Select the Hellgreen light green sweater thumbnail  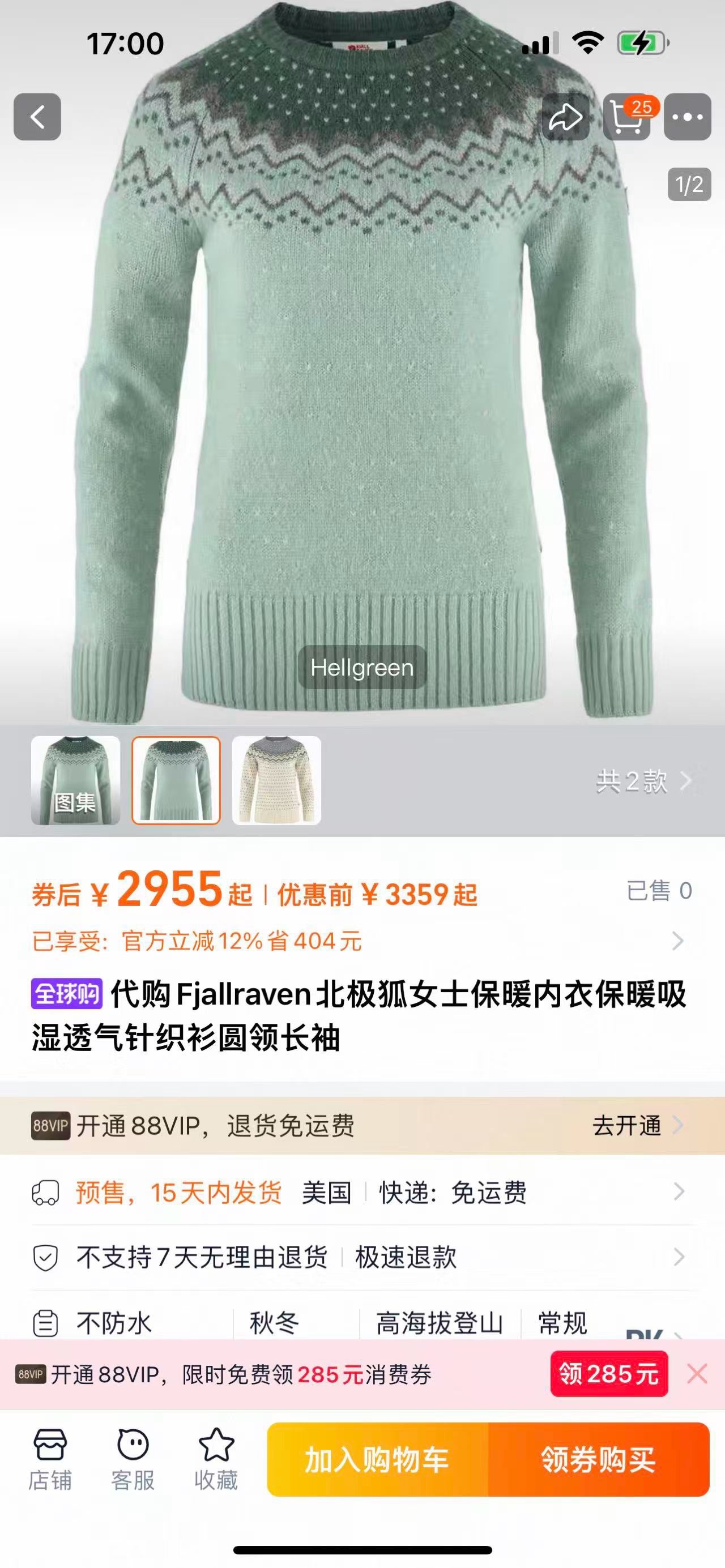click(176, 780)
